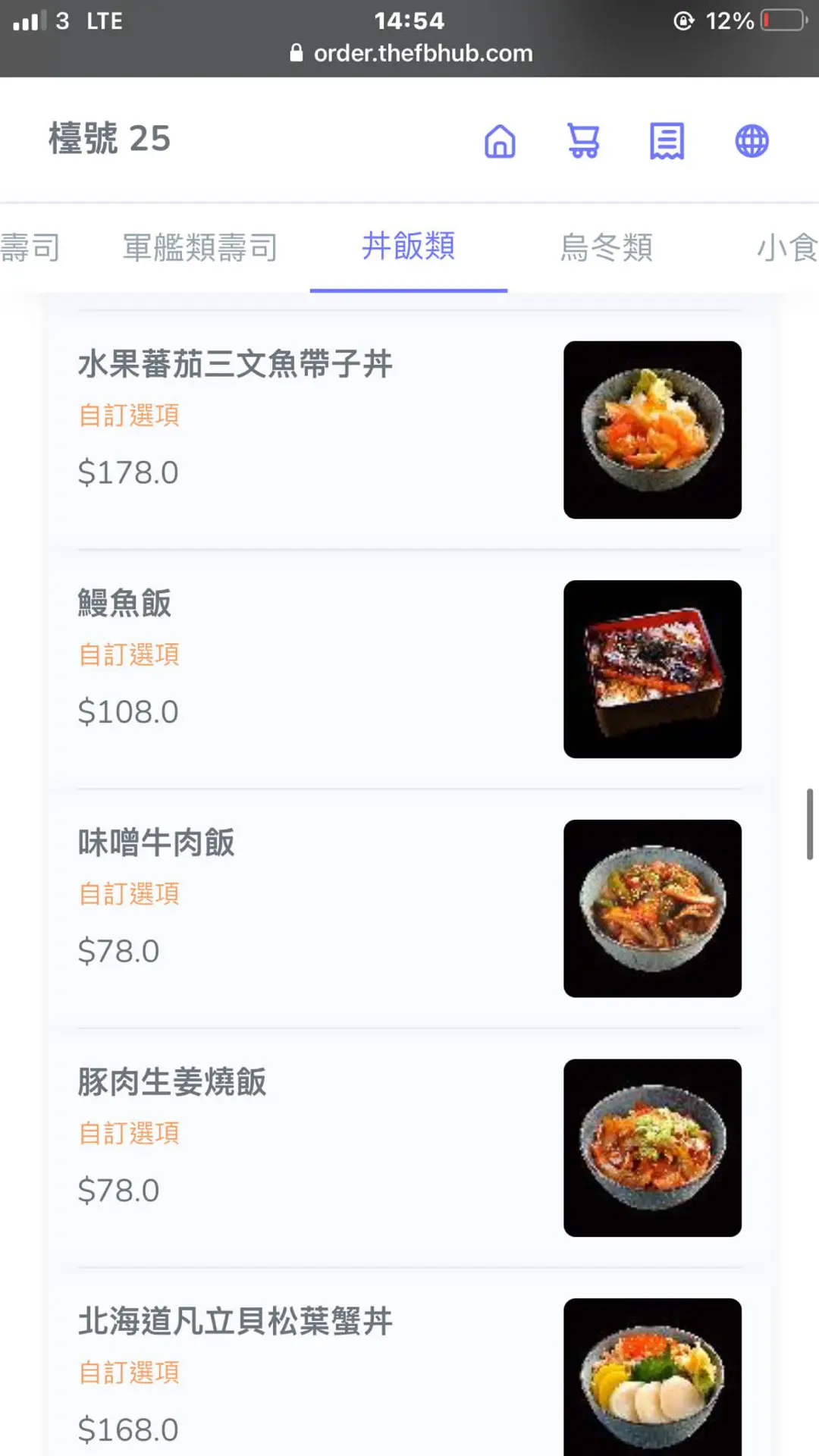819x1456 pixels.
Task: Select the 鰻魚飯 dish
Action: pos(124,604)
